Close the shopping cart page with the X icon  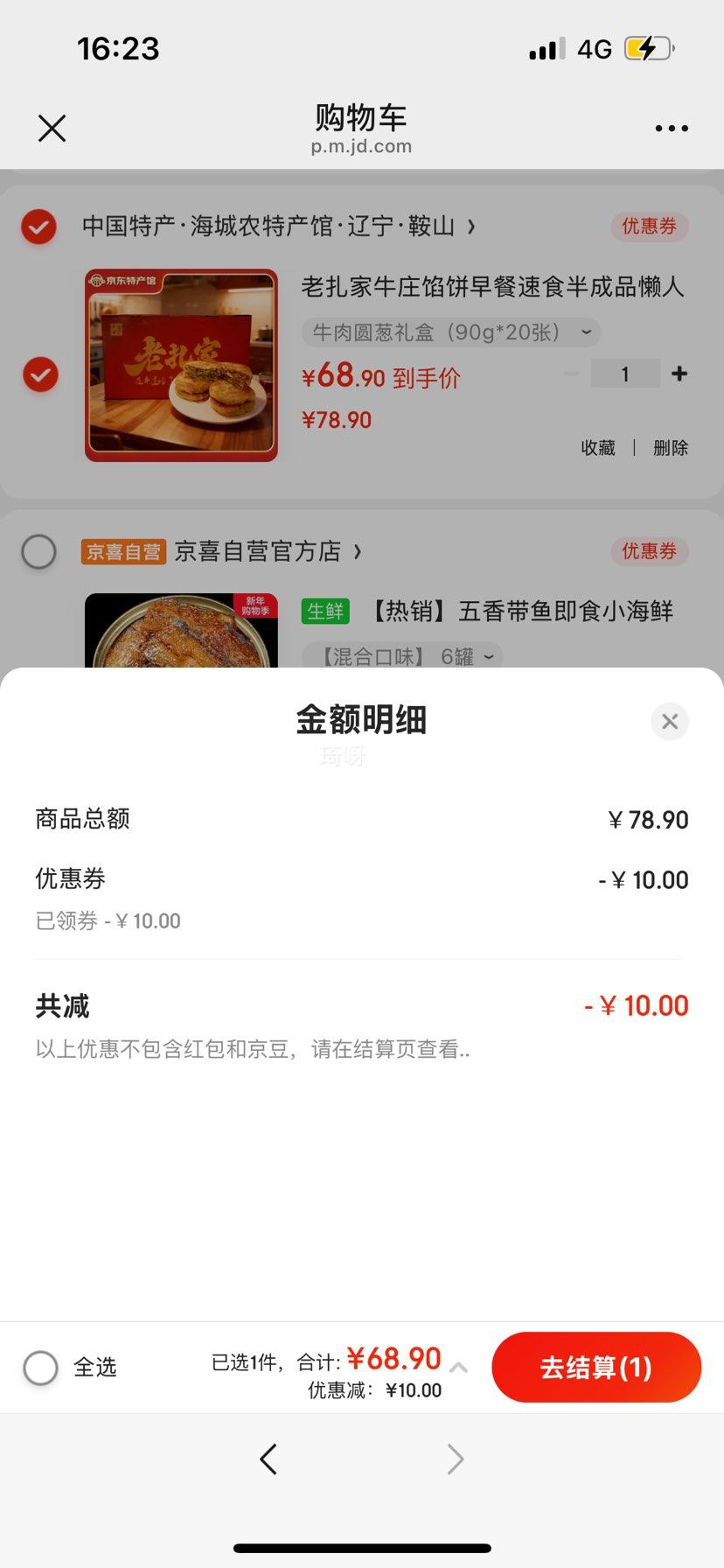52,128
